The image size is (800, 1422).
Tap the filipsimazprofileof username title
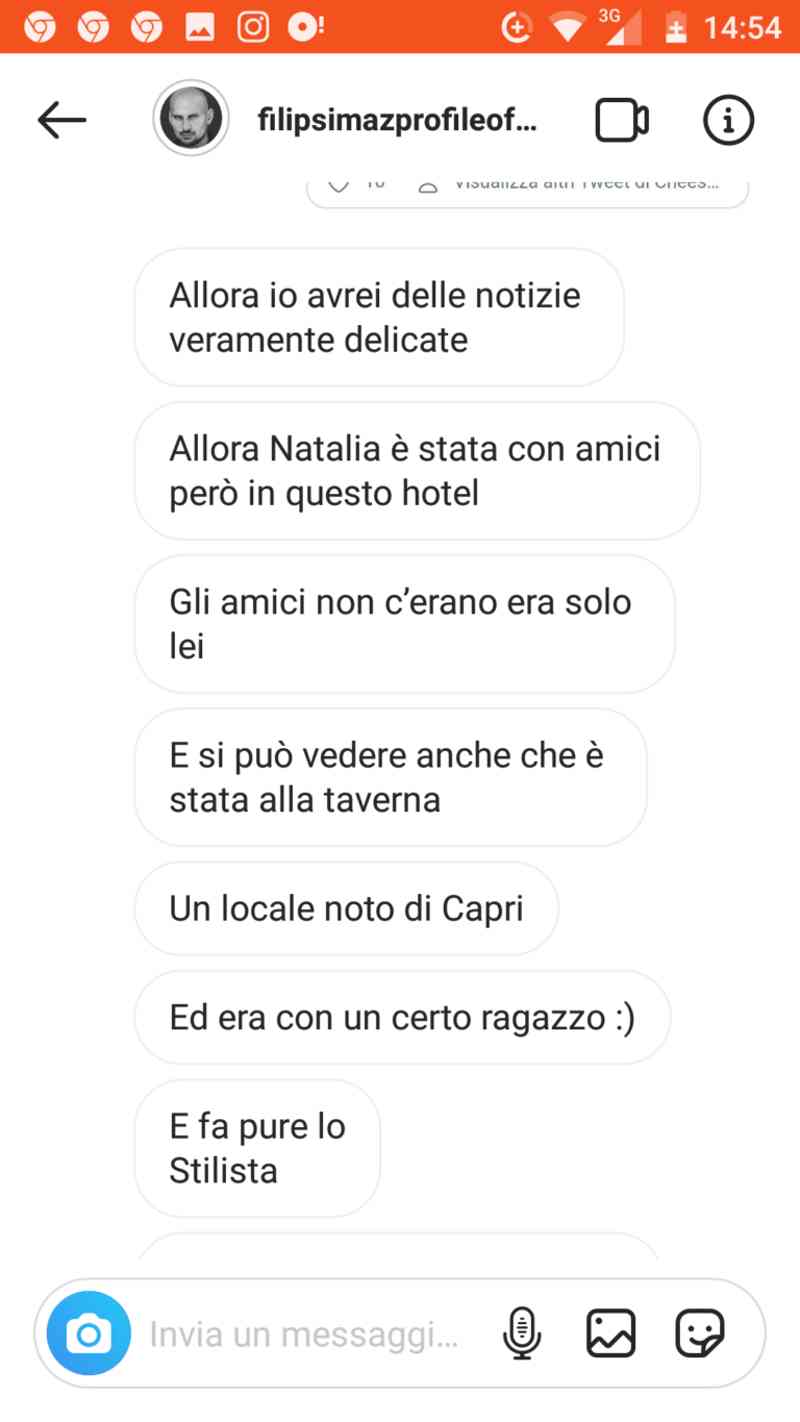coord(397,121)
